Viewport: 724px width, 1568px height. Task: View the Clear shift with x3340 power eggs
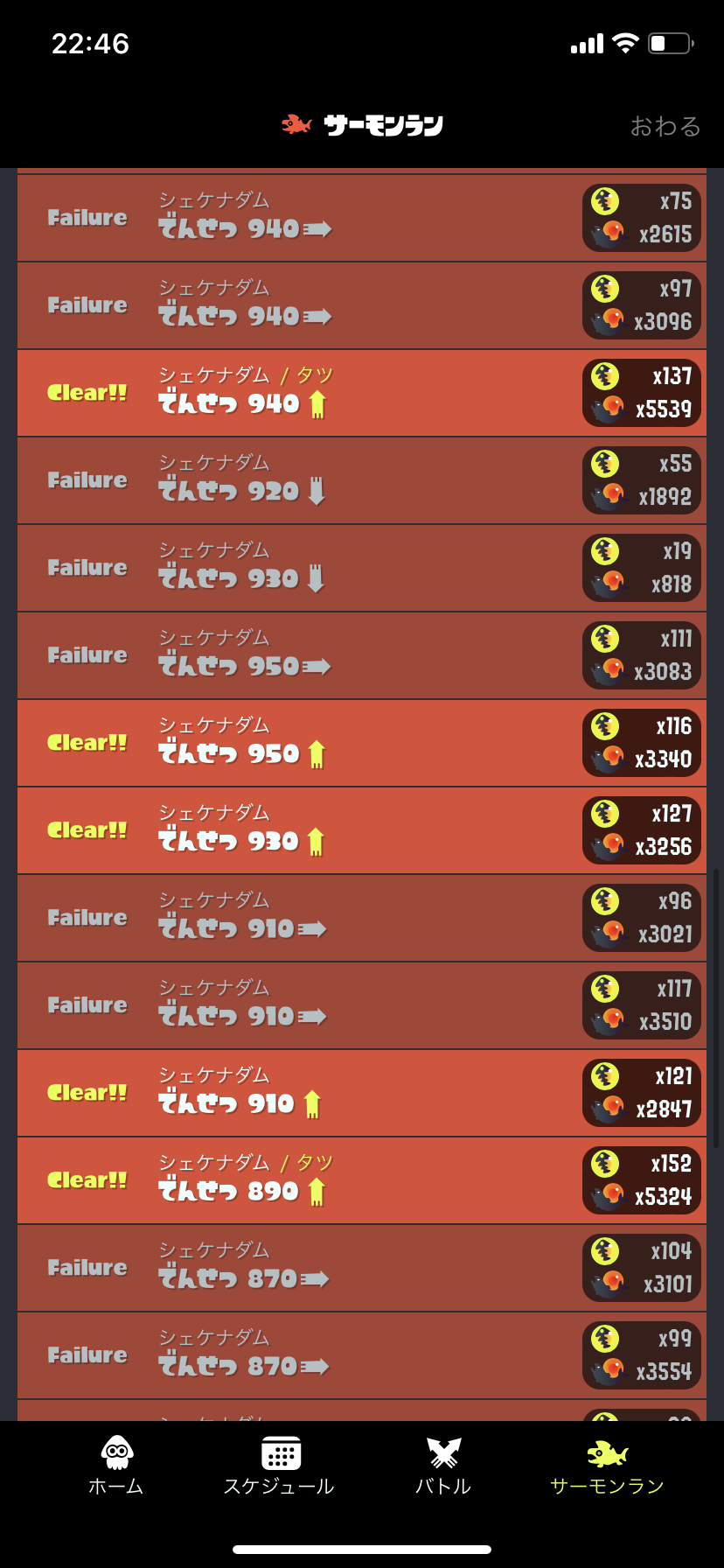pos(362,743)
